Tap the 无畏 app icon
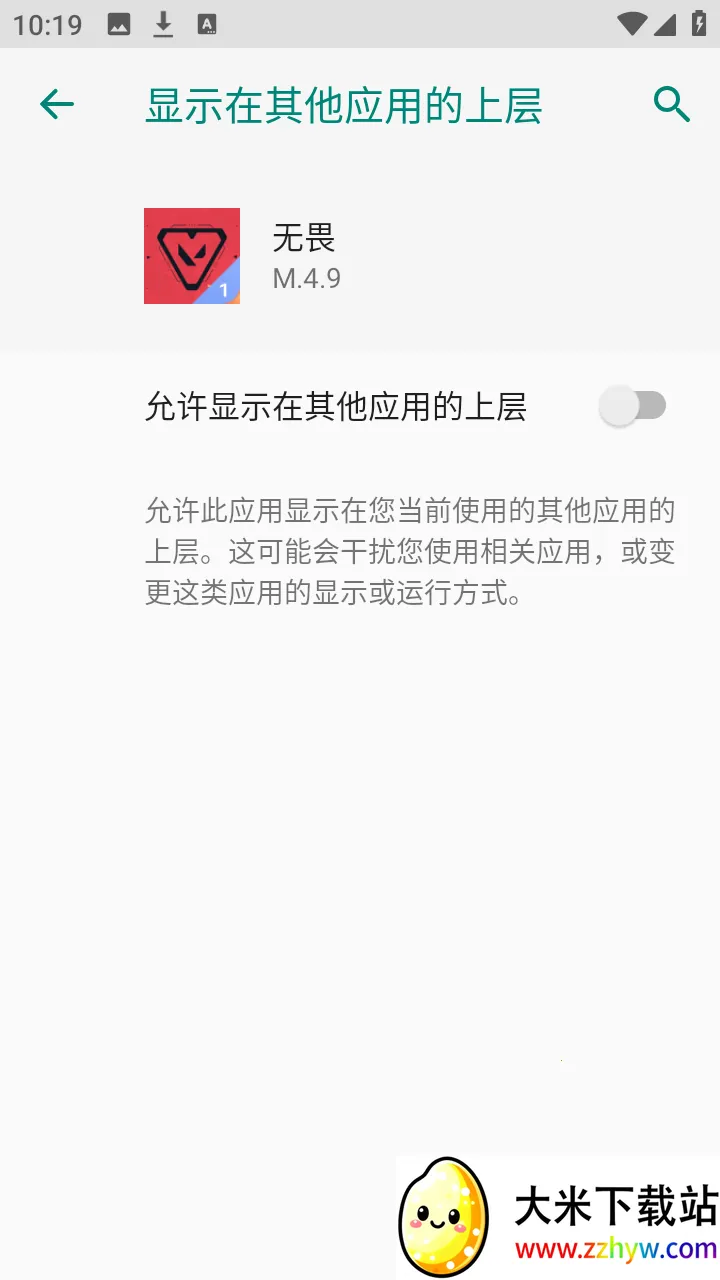Image resolution: width=720 pixels, height=1280 pixels. (x=192, y=256)
